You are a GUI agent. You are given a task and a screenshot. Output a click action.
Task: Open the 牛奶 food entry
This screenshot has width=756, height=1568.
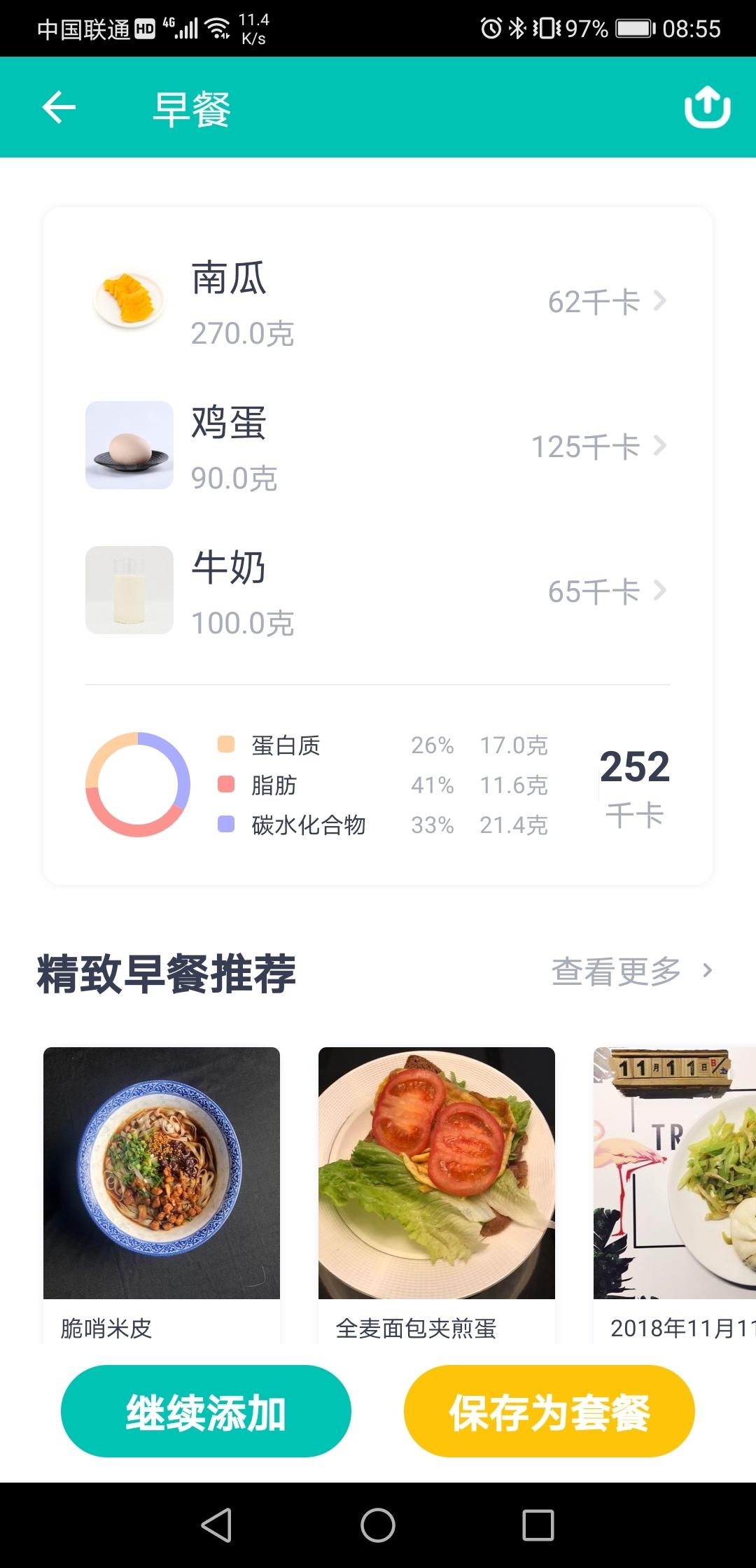(378, 591)
